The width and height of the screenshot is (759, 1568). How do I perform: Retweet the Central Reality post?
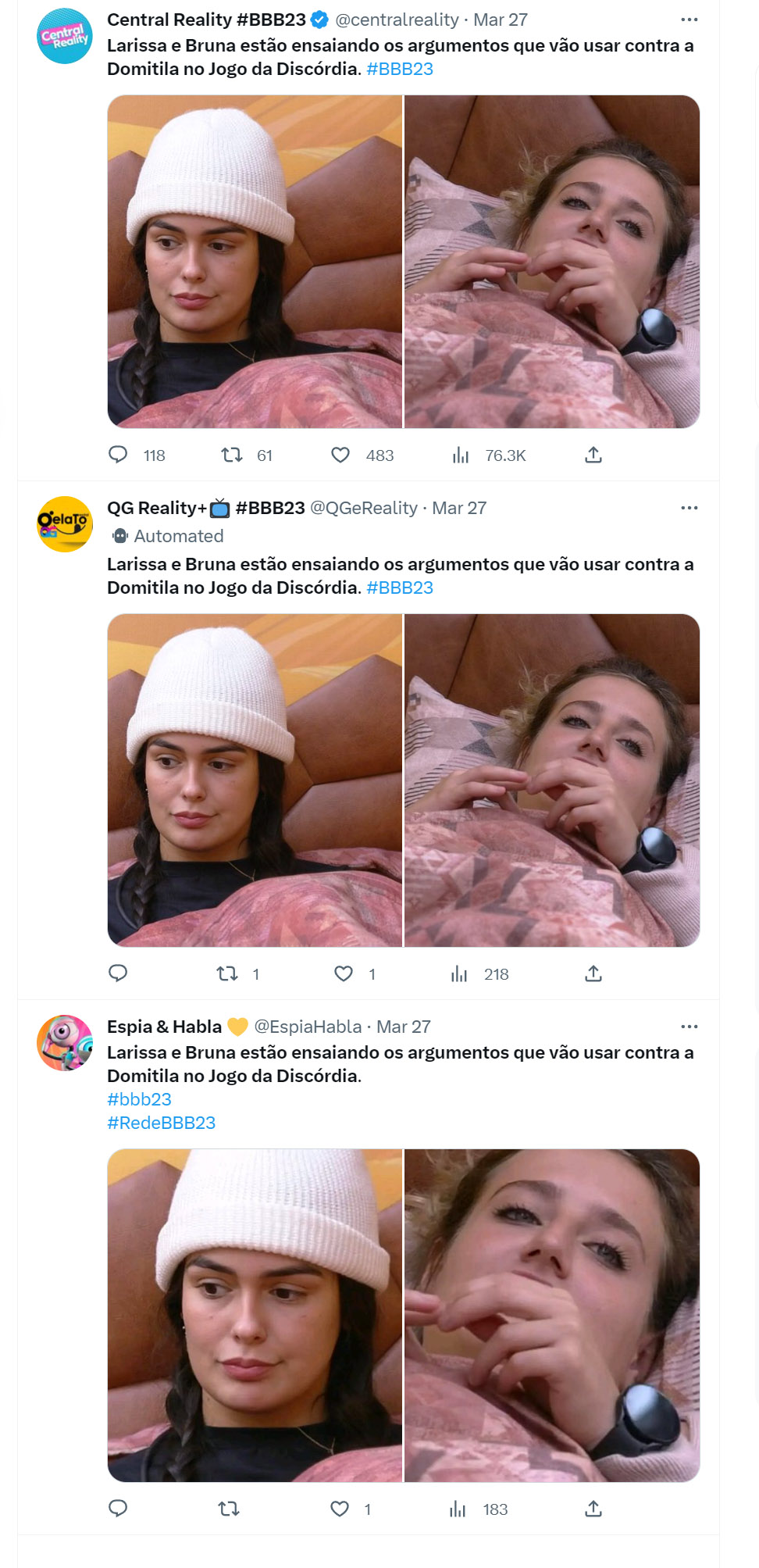(x=232, y=455)
